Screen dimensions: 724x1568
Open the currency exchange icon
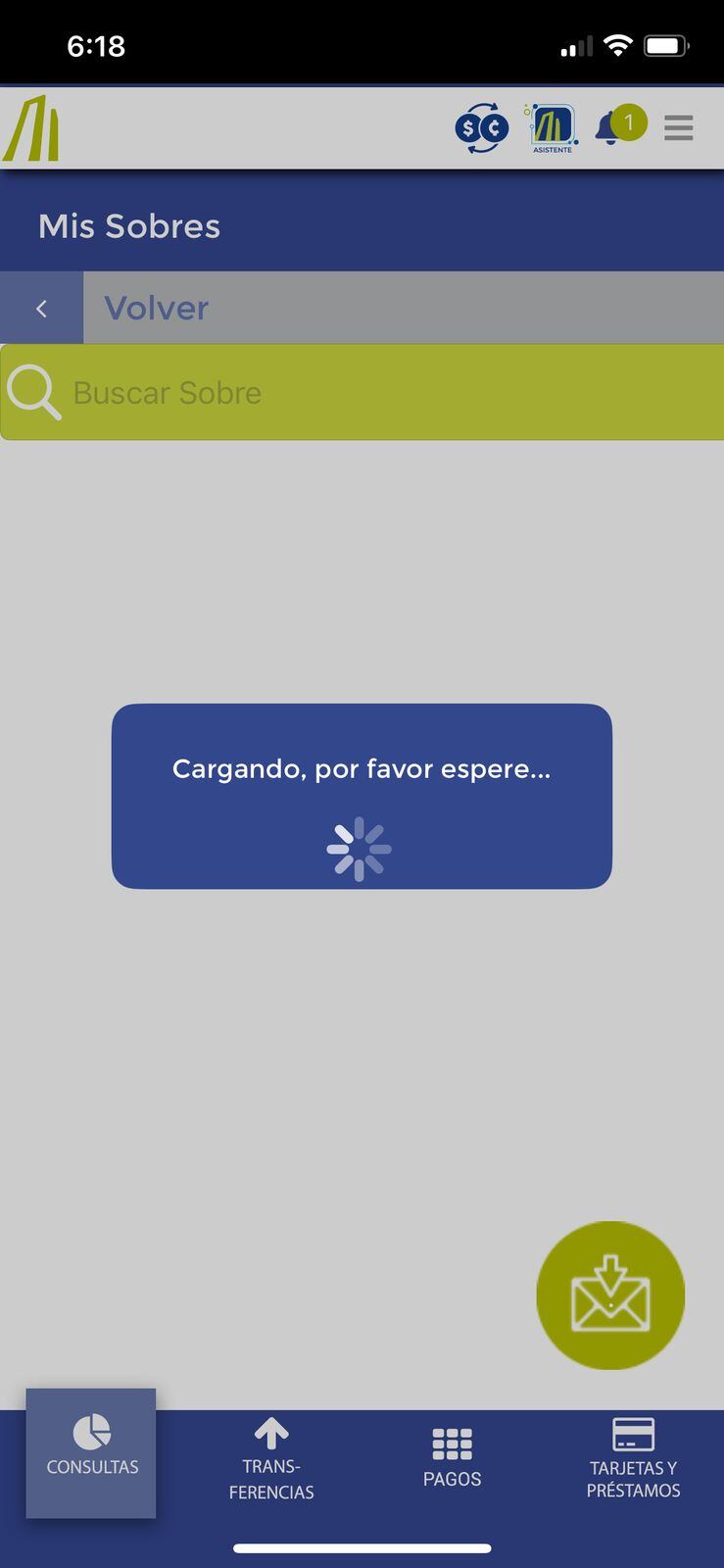tap(481, 128)
